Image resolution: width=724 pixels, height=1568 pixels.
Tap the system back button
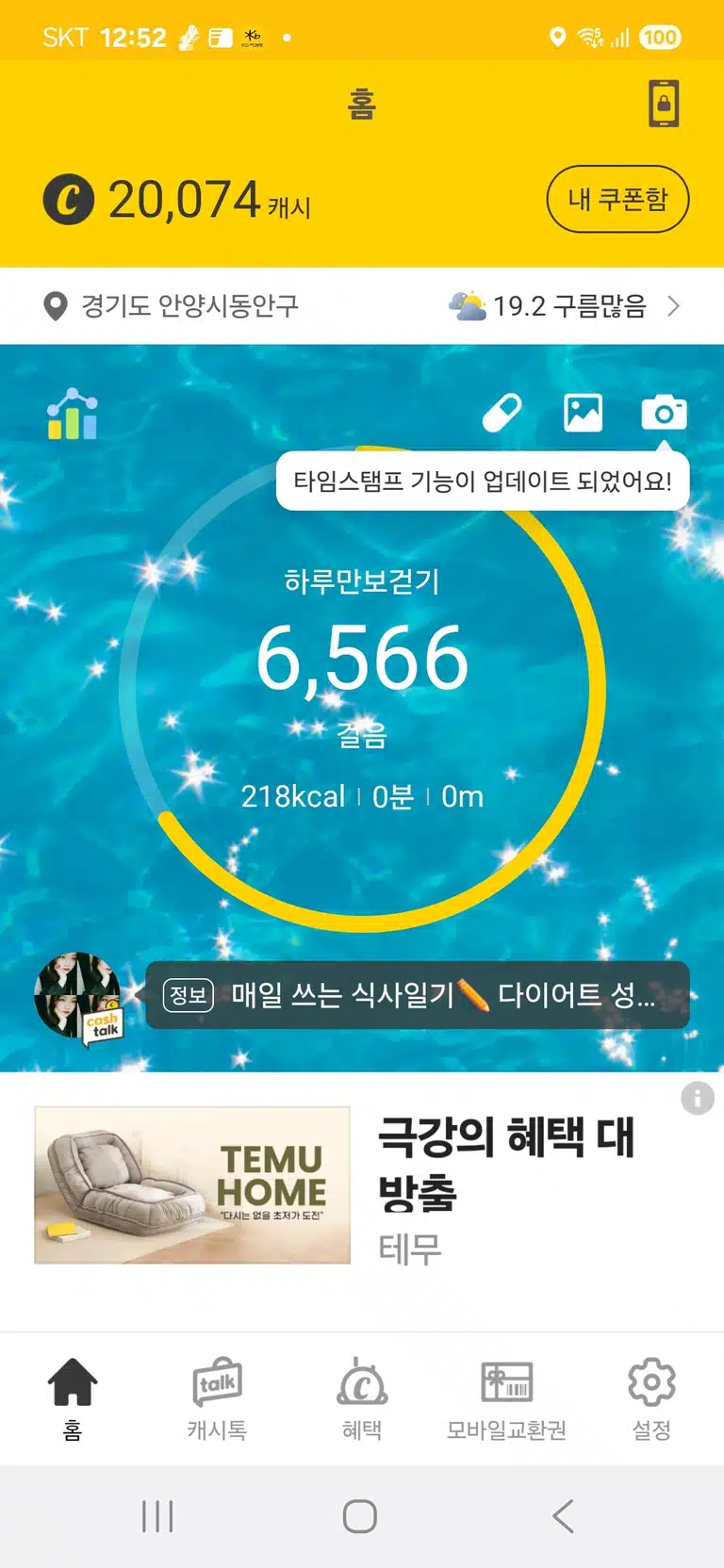(563, 1516)
